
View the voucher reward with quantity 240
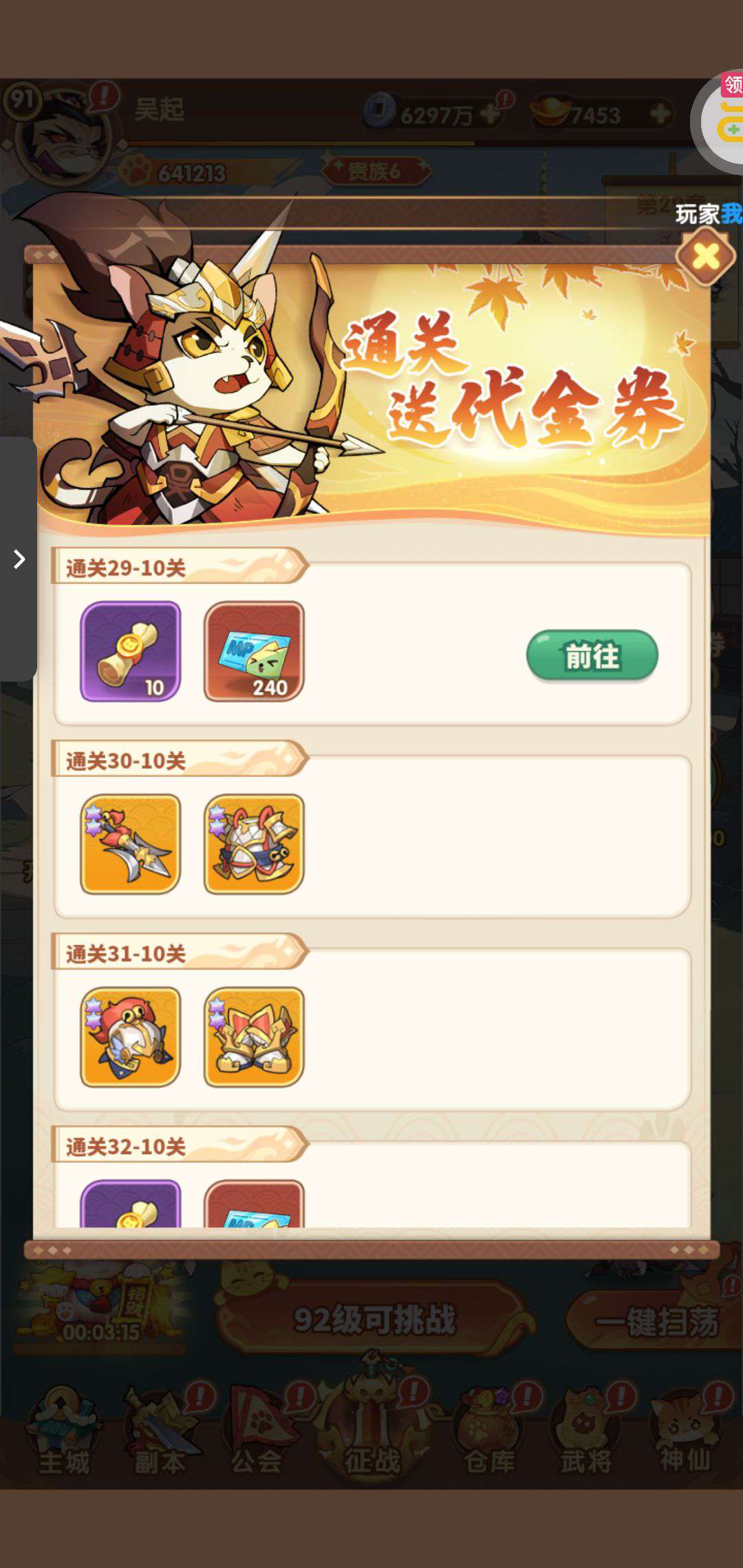coord(254,651)
